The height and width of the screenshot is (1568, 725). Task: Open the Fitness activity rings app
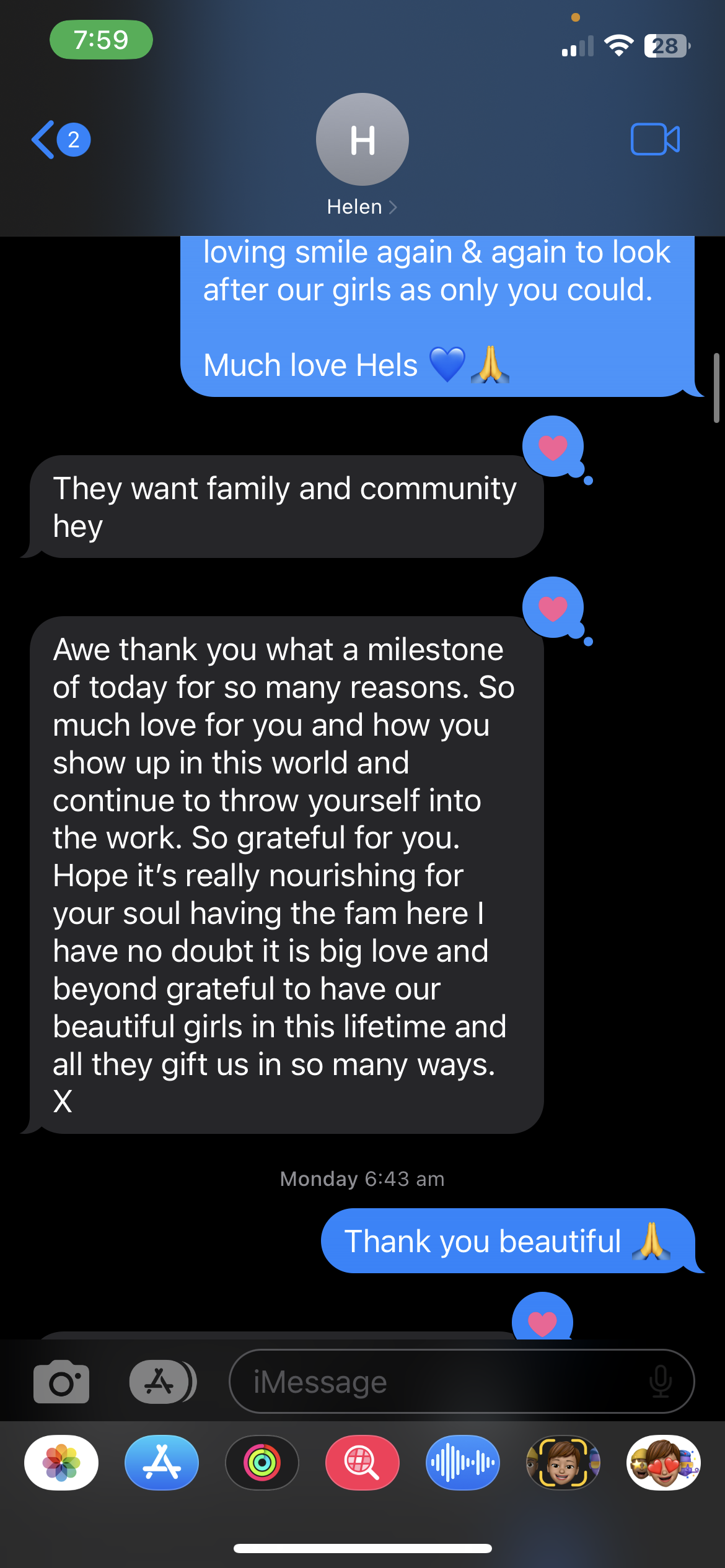pyautogui.click(x=262, y=1463)
